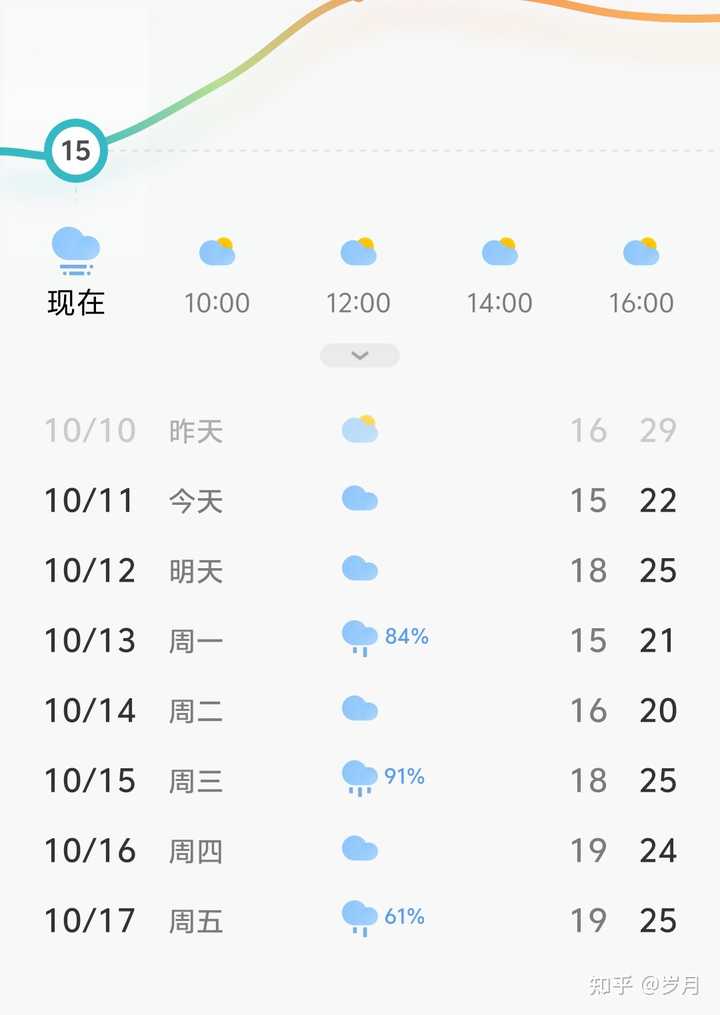View the 10/13 周一 forecast details
This screenshot has width=720, height=1015.
click(360, 640)
